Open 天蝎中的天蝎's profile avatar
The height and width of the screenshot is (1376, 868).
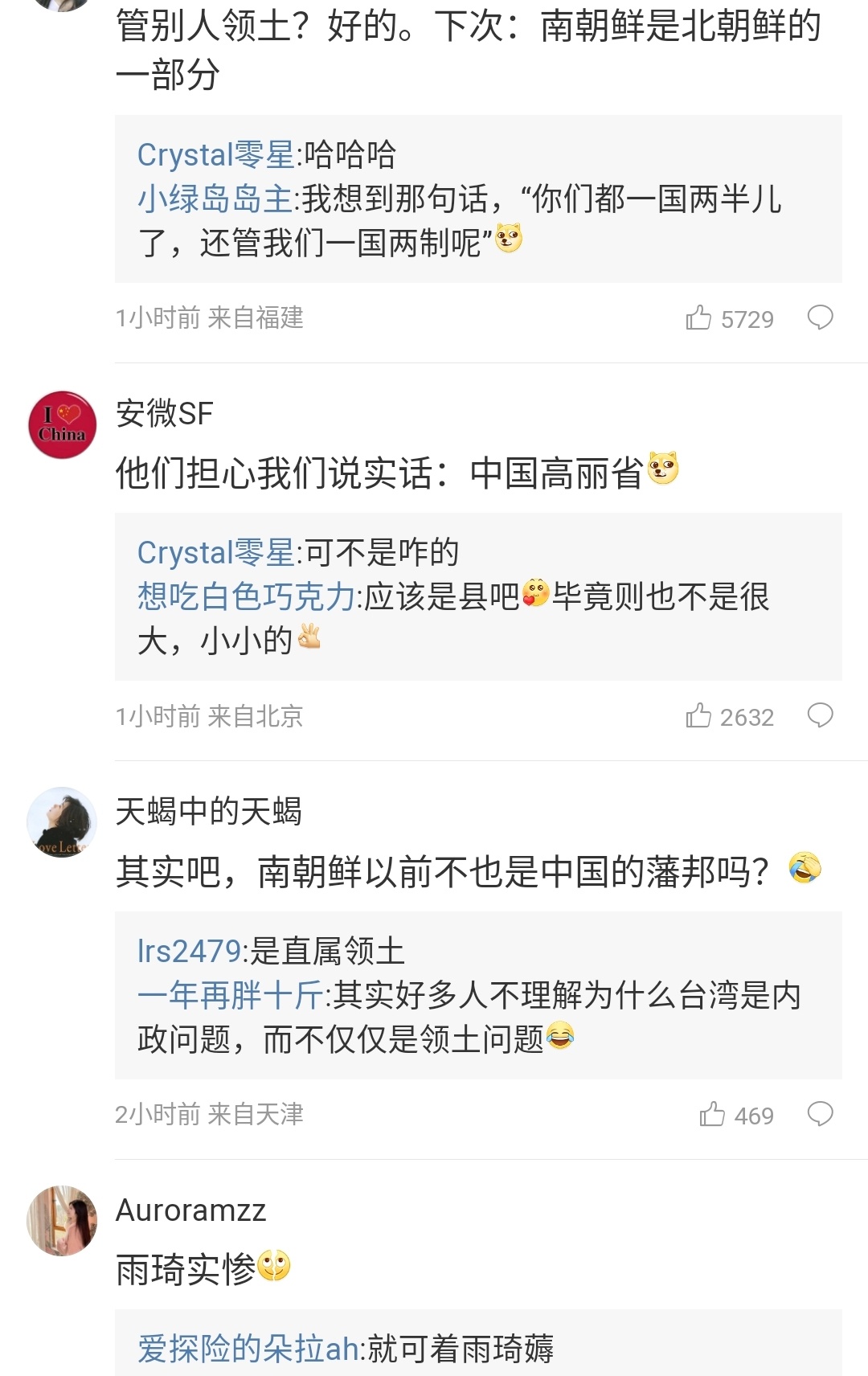tap(63, 822)
